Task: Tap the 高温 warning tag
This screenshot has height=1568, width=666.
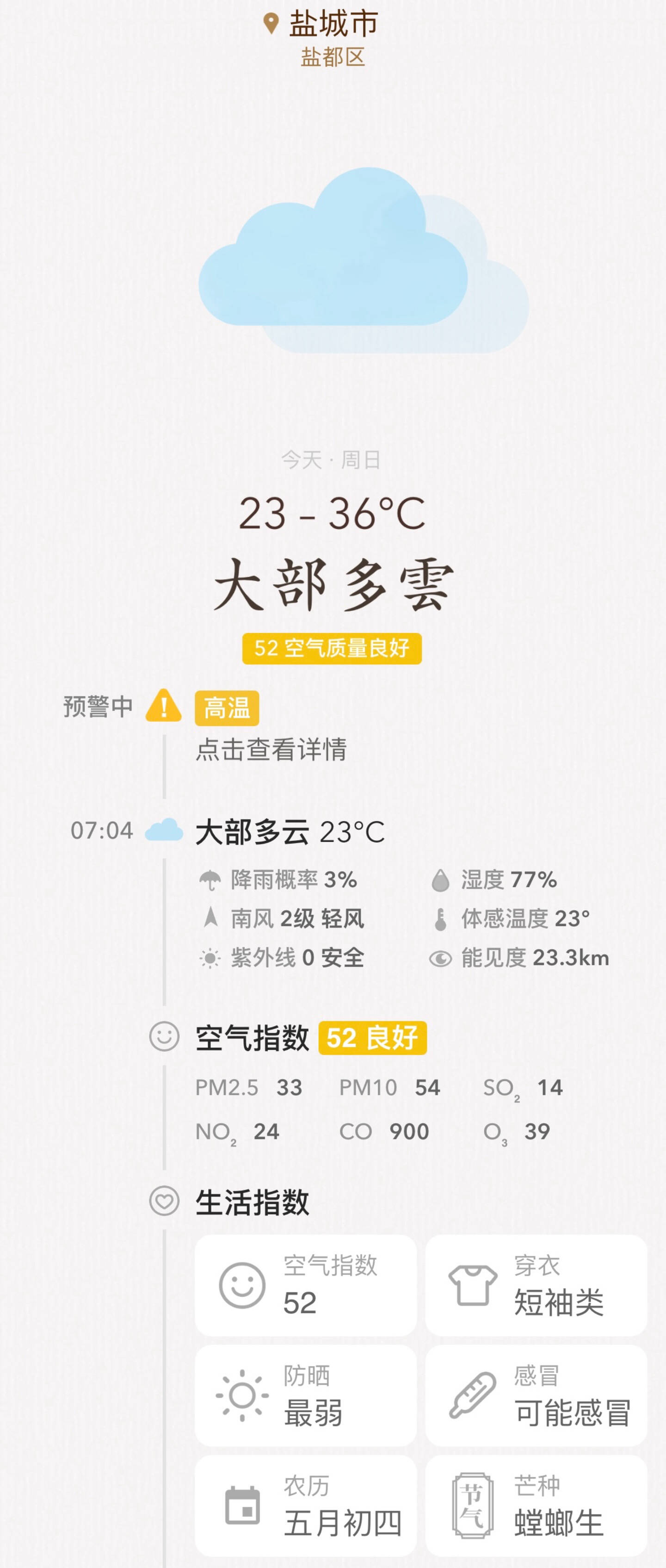Action: [227, 708]
